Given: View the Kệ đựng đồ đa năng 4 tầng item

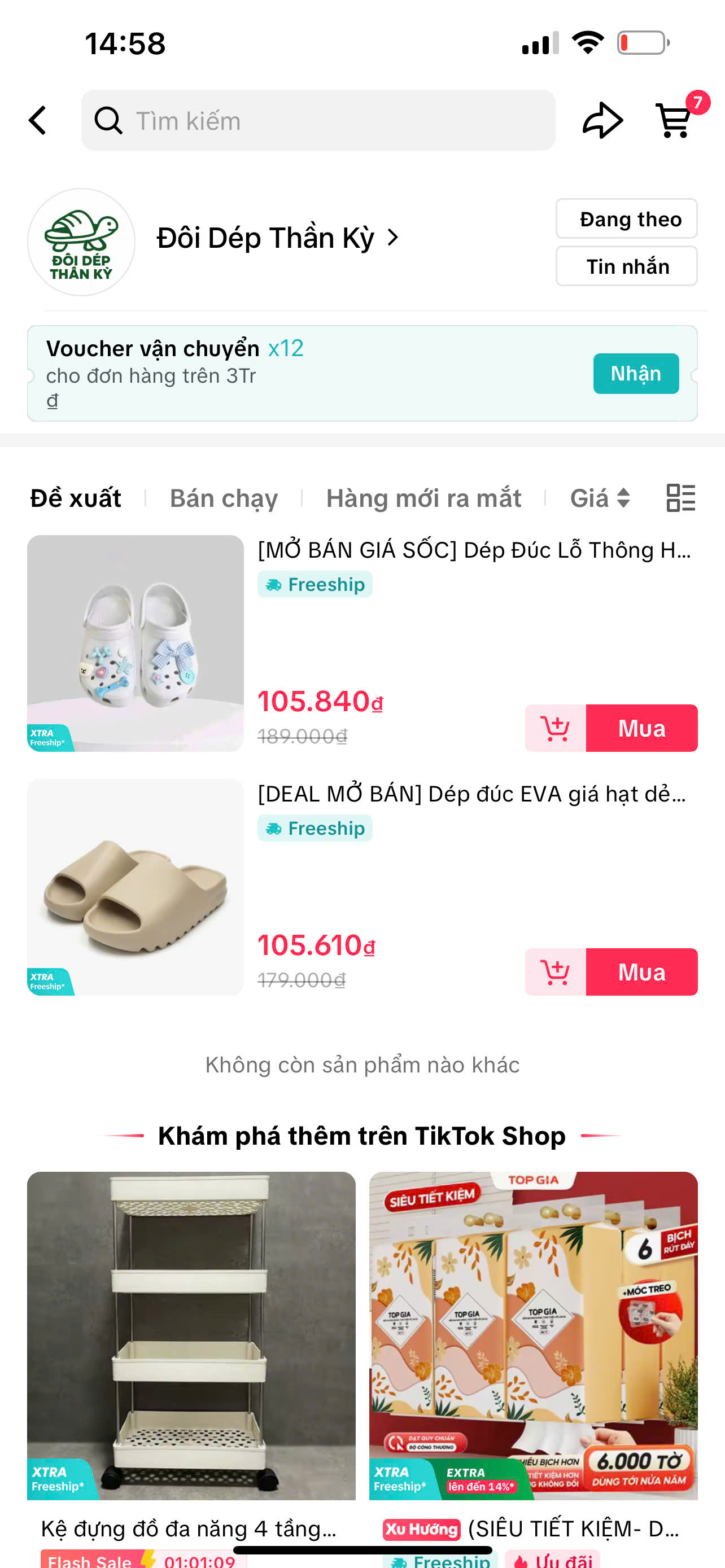Looking at the screenshot, I should point(191,1335).
